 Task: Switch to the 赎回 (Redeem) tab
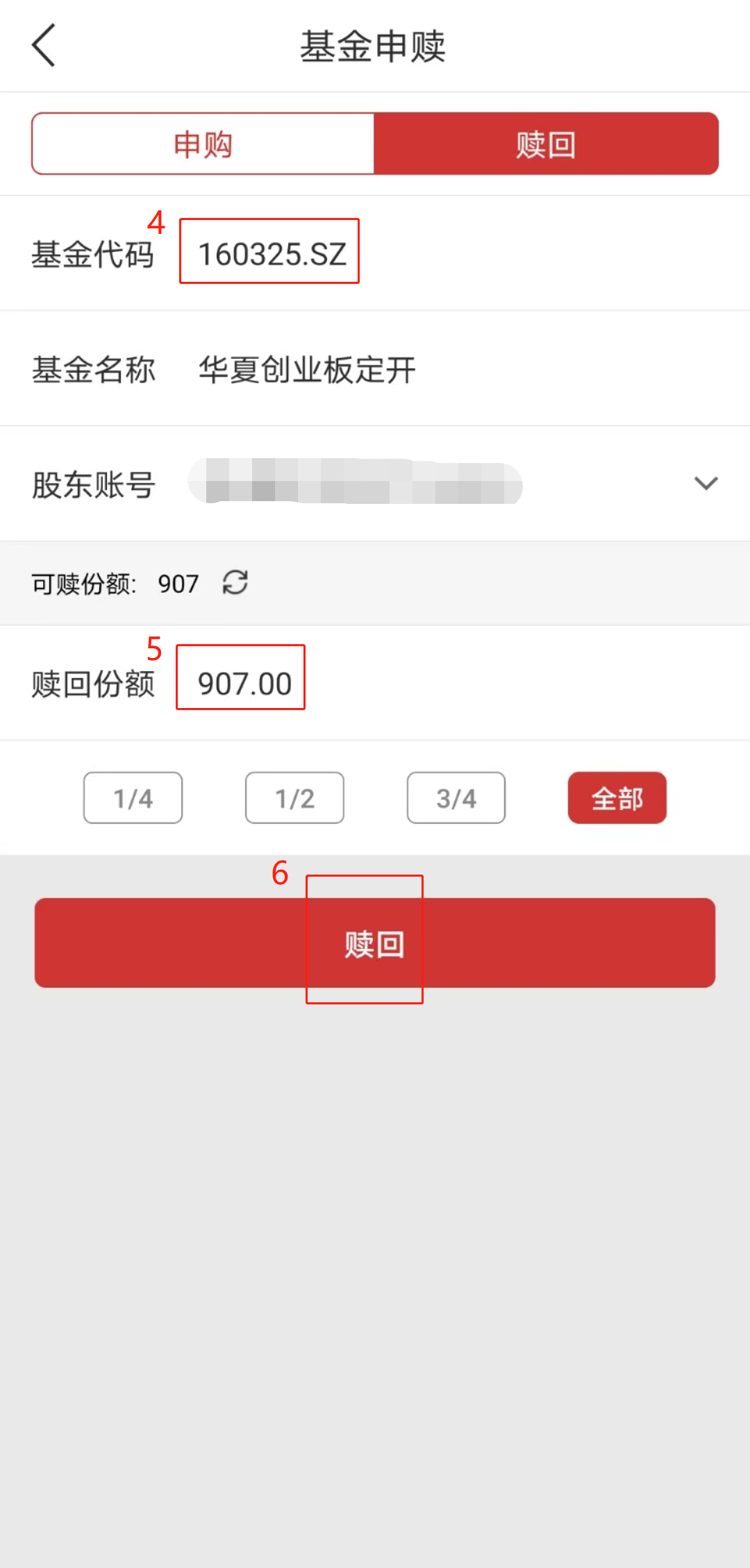(547, 144)
